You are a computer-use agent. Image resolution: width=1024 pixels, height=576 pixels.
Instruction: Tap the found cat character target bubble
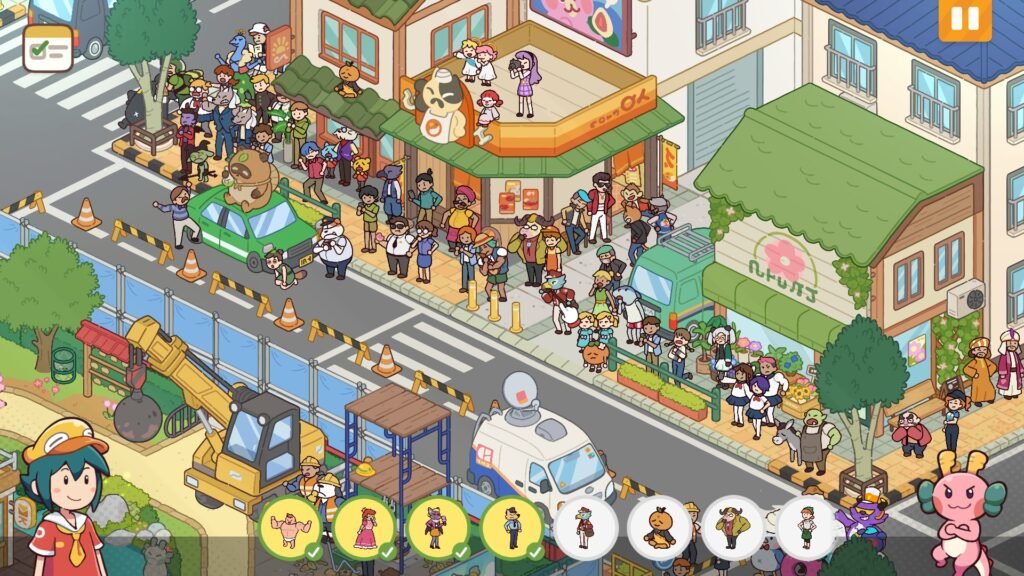tap(438, 527)
